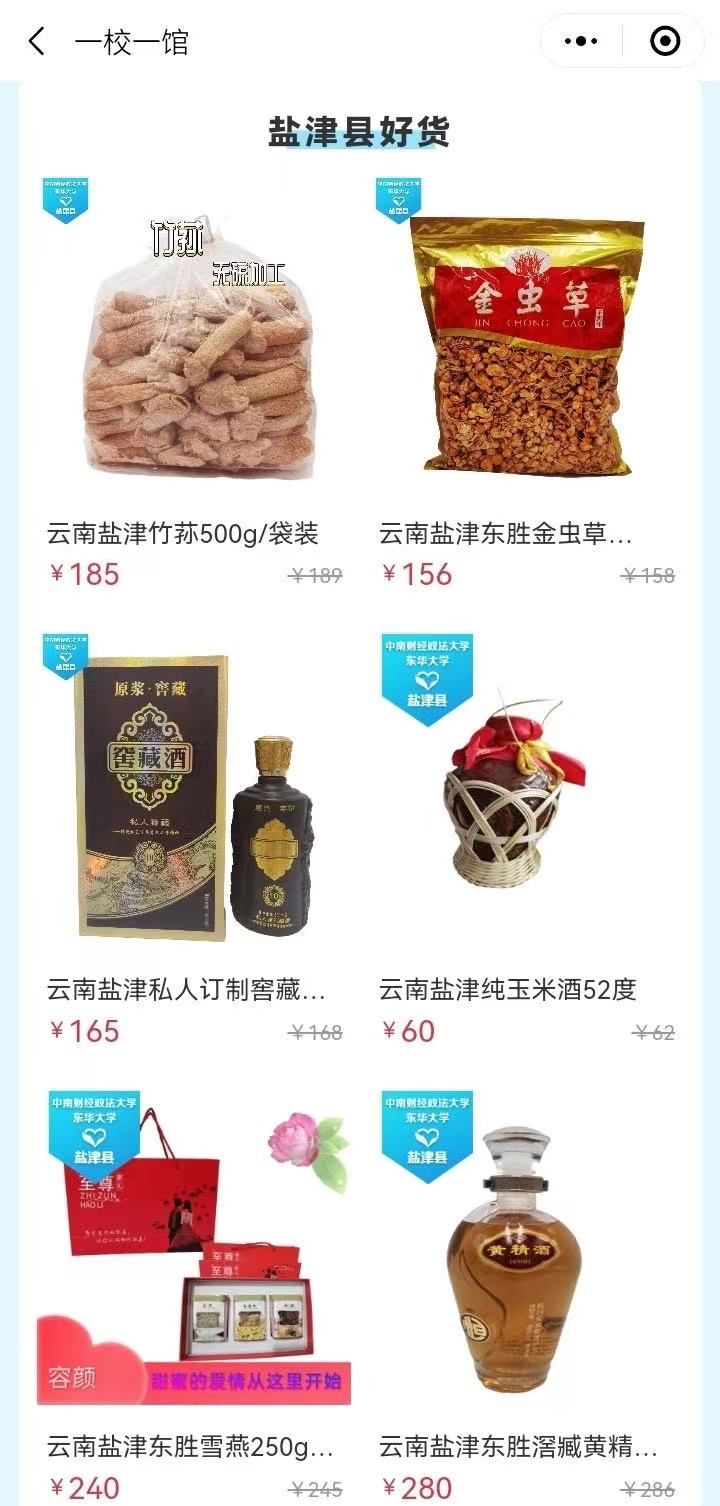Go back from 一校一馆 page
The width and height of the screenshot is (720, 1506).
(x=37, y=42)
